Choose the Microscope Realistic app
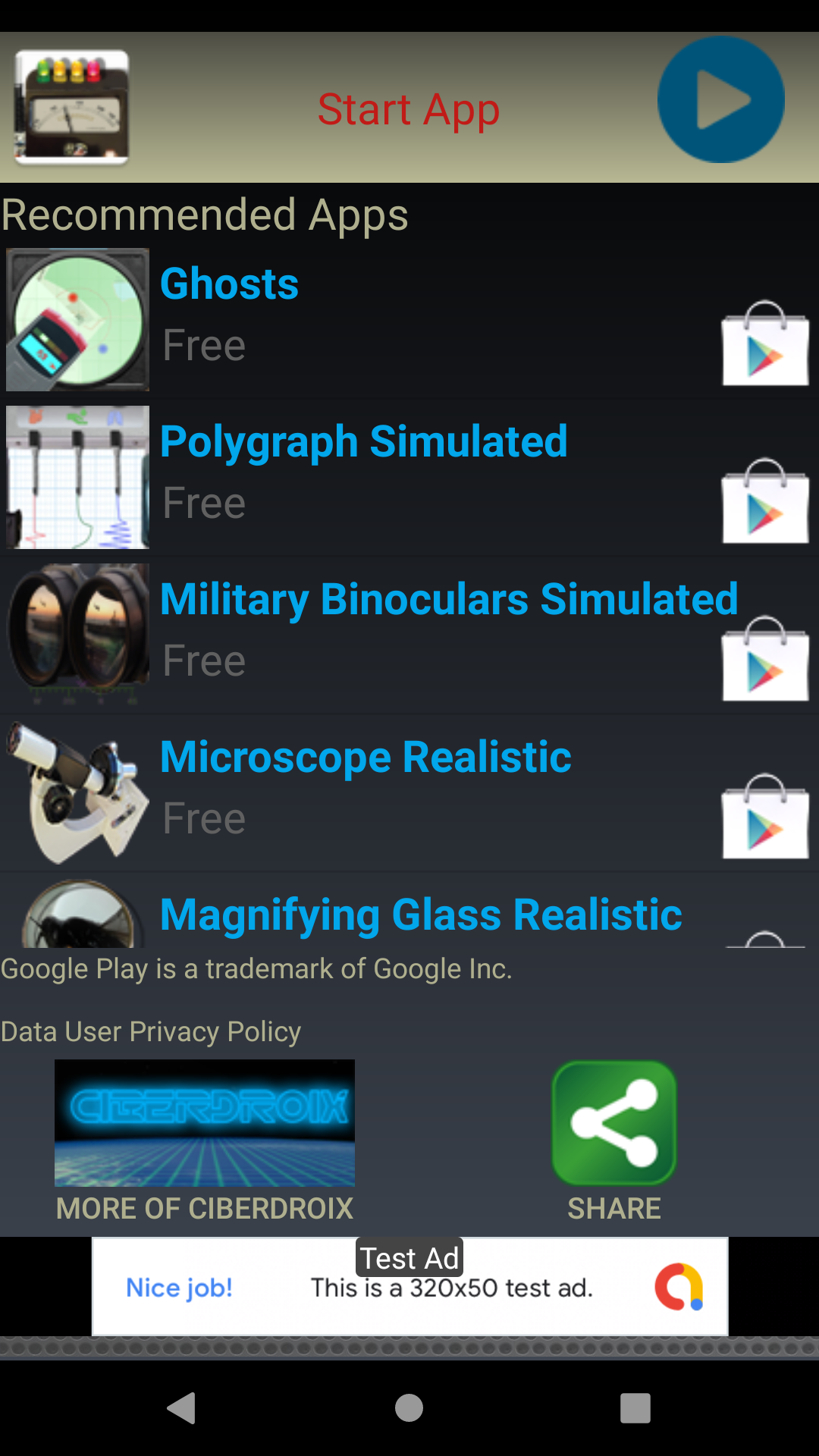The height and width of the screenshot is (1456, 819). point(366,758)
